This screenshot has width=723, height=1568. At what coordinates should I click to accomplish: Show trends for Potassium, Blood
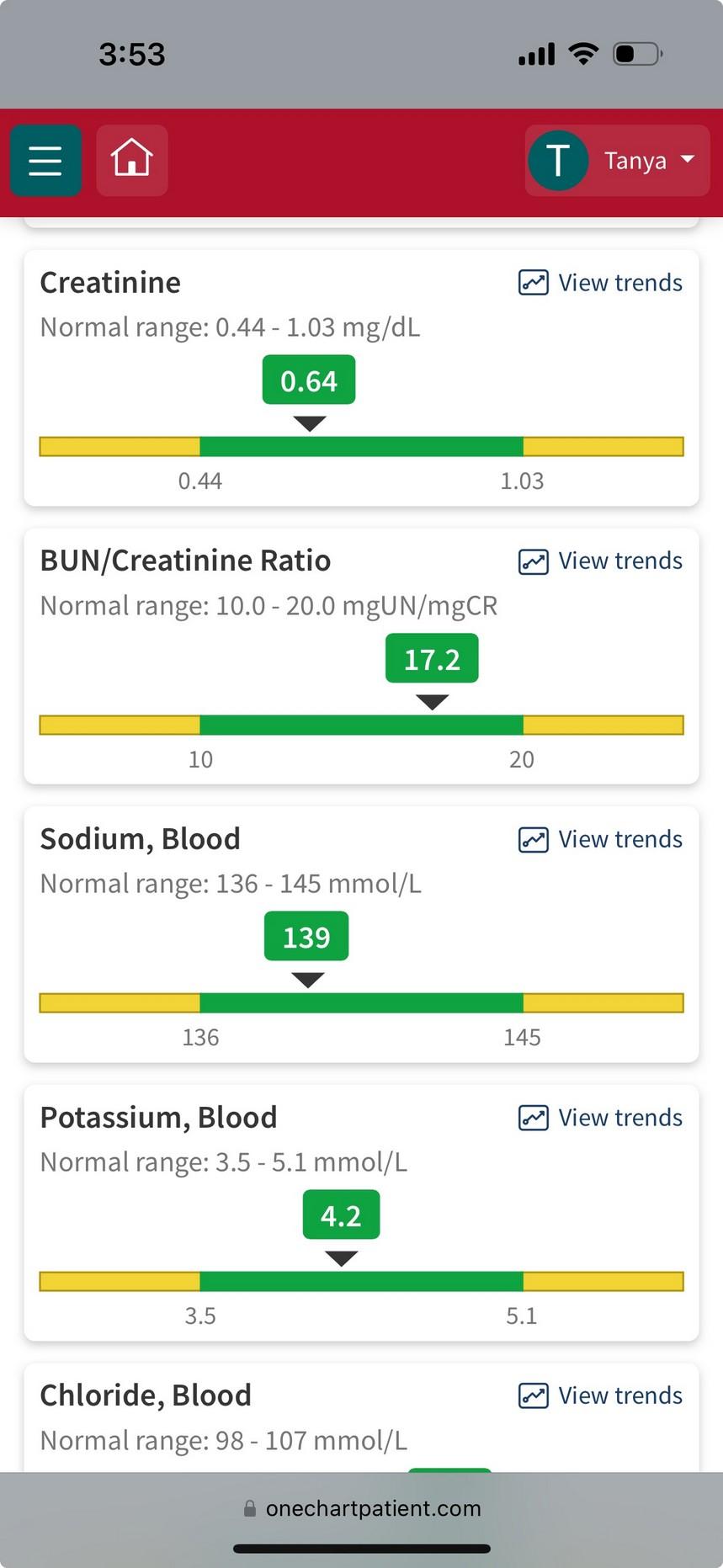click(x=600, y=1118)
